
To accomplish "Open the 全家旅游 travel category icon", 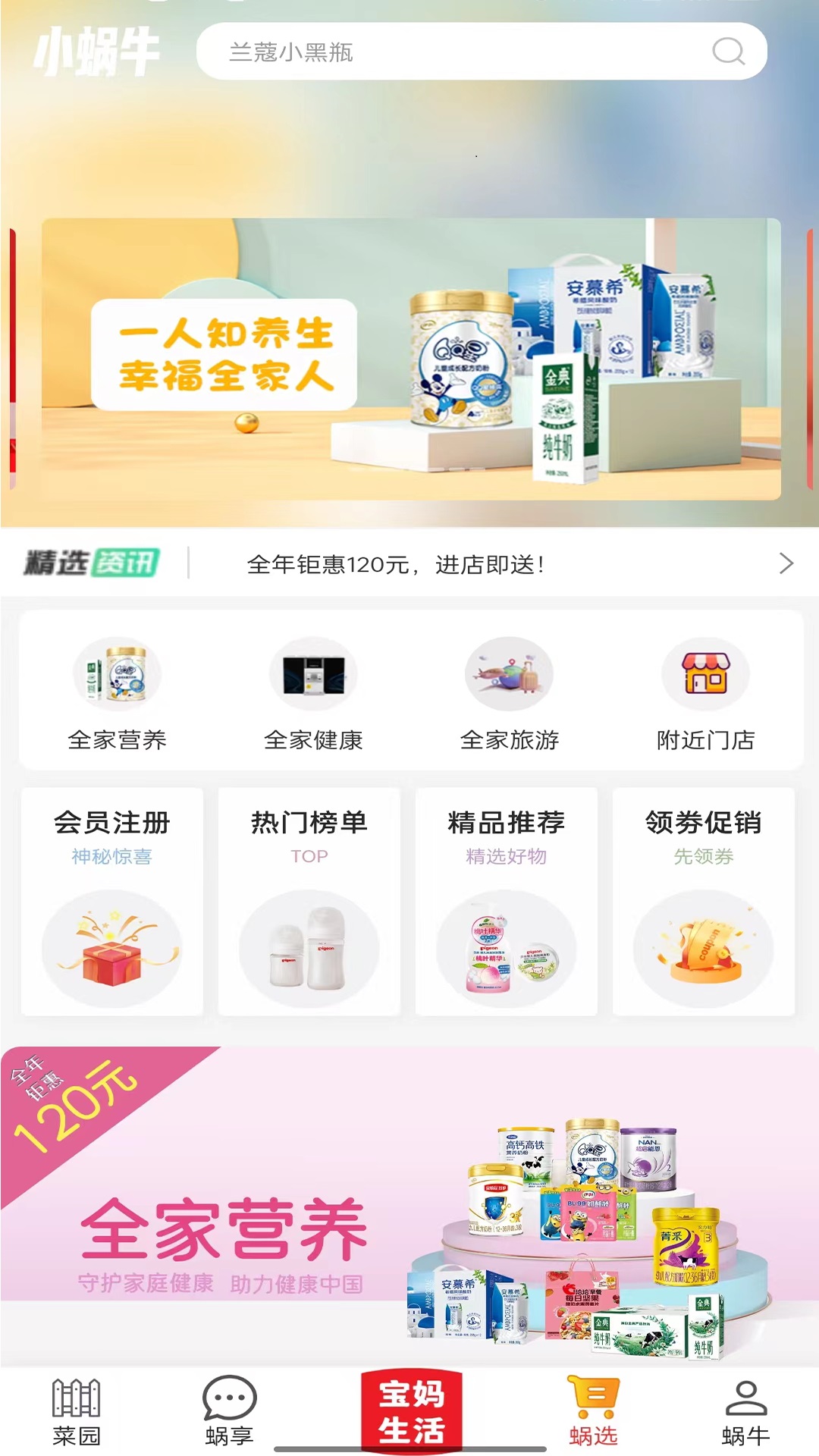I will [510, 675].
